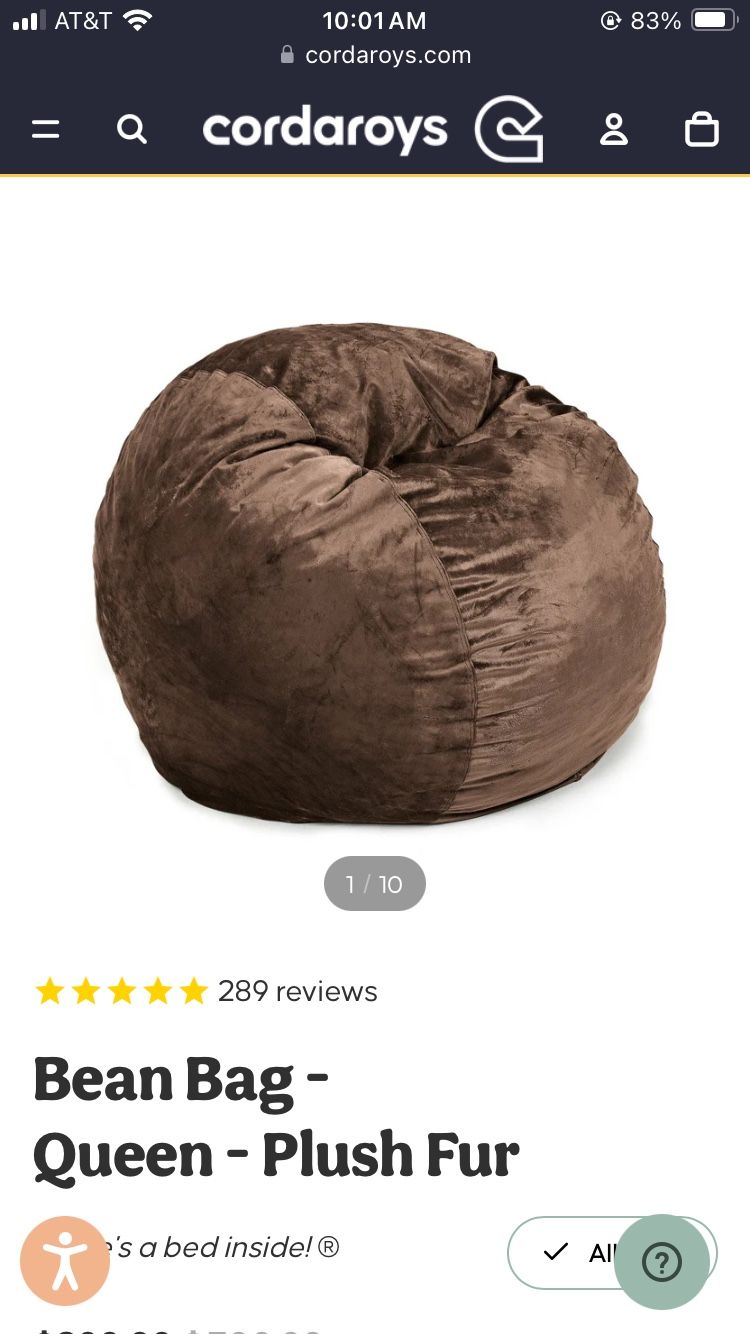Image resolution: width=750 pixels, height=1334 pixels.
Task: Open the hamburger navigation menu
Action: 45,129
